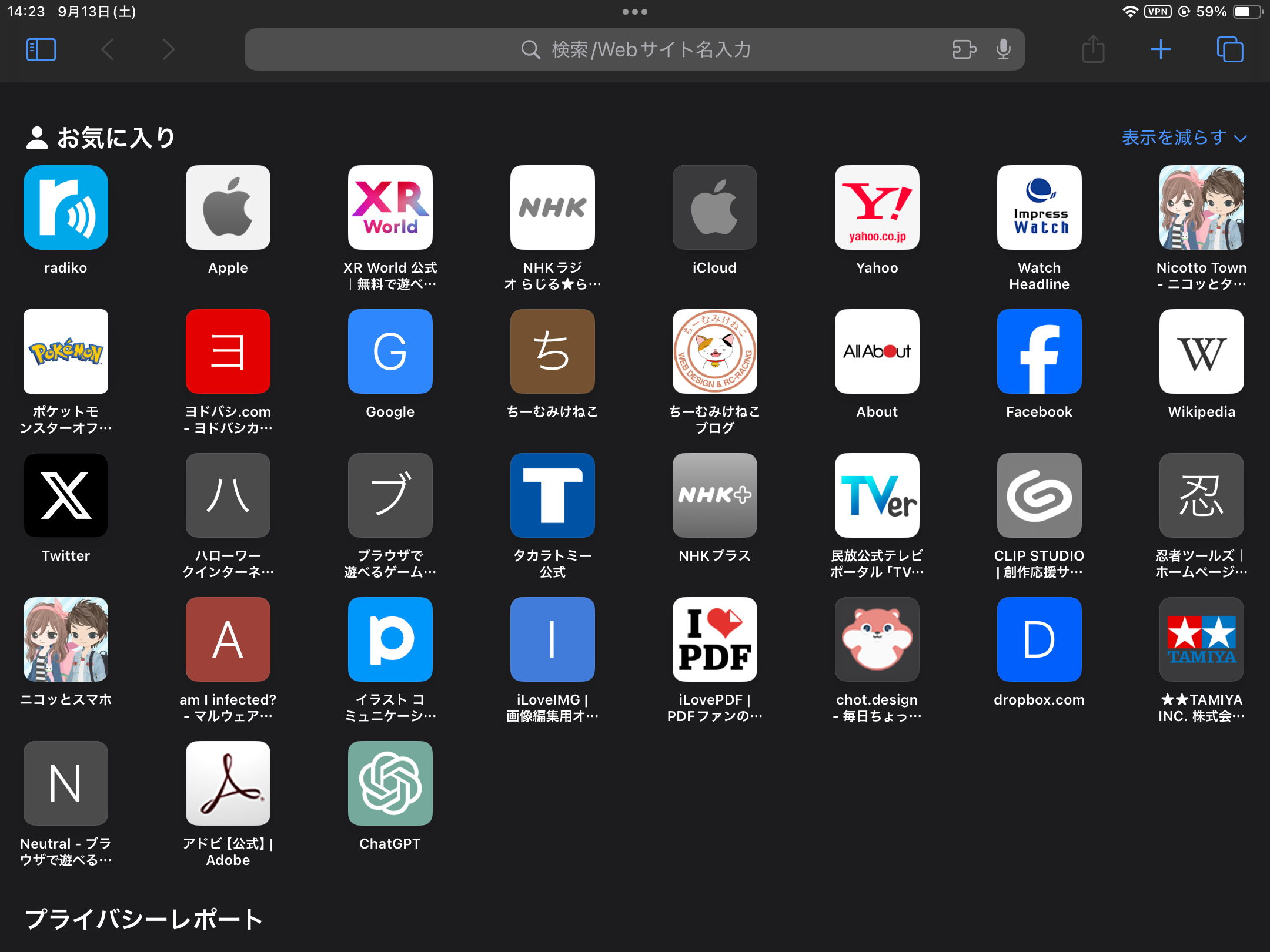The width and height of the screenshot is (1270, 952).
Task: Open a new tab with plus
Action: click(x=1161, y=50)
